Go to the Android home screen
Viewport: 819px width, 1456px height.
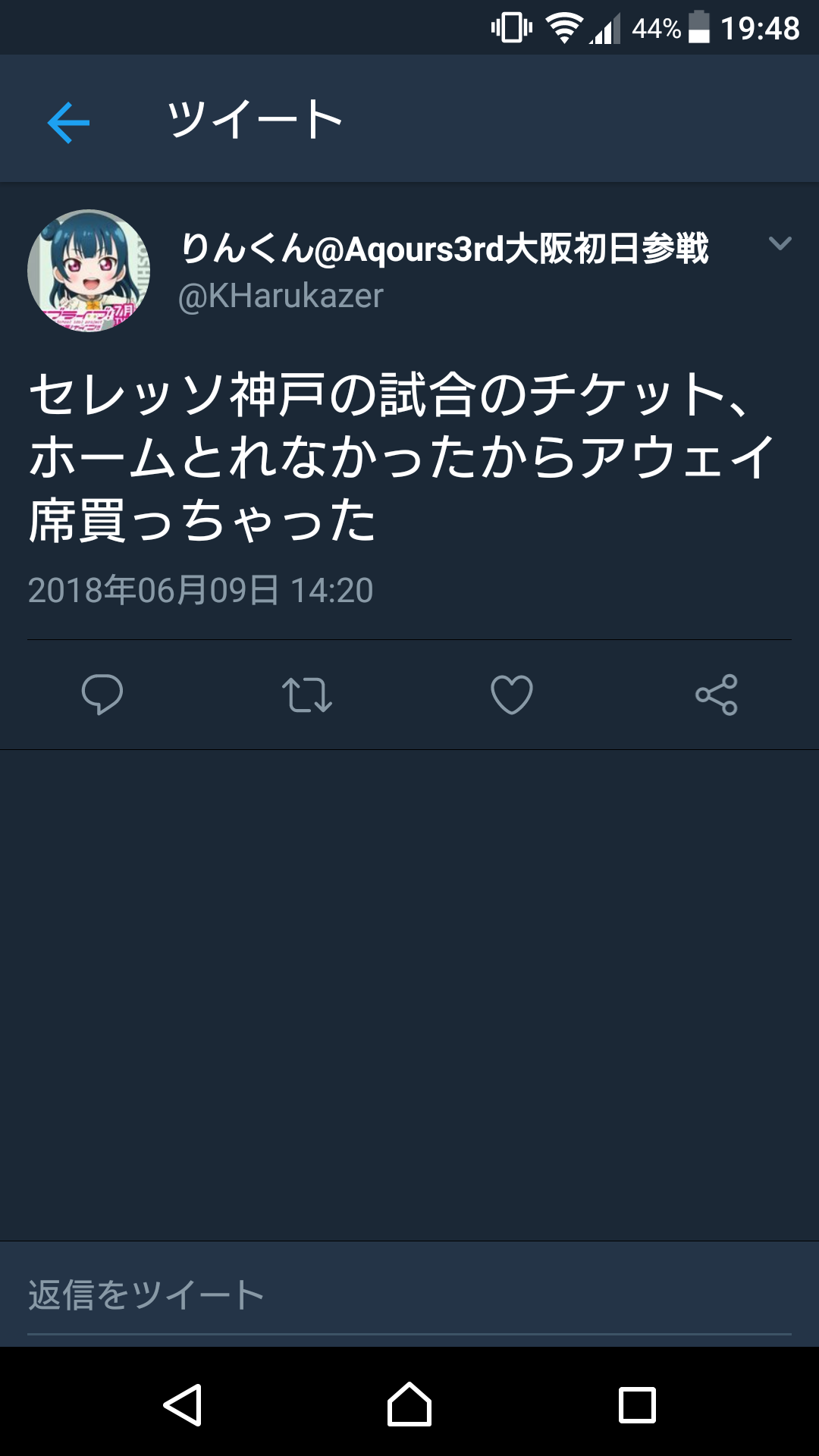tap(409, 1404)
